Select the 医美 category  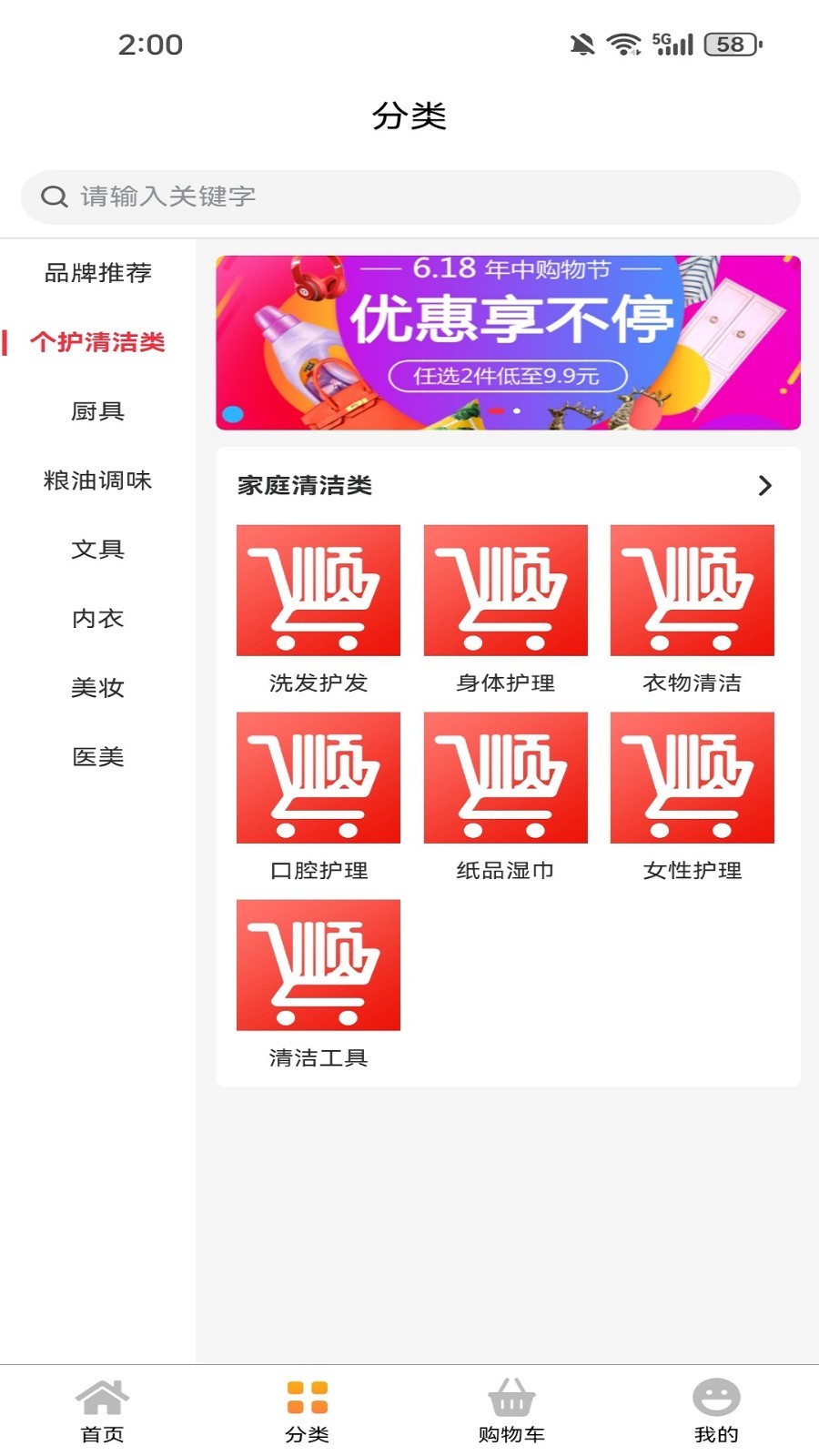pyautogui.click(x=98, y=757)
